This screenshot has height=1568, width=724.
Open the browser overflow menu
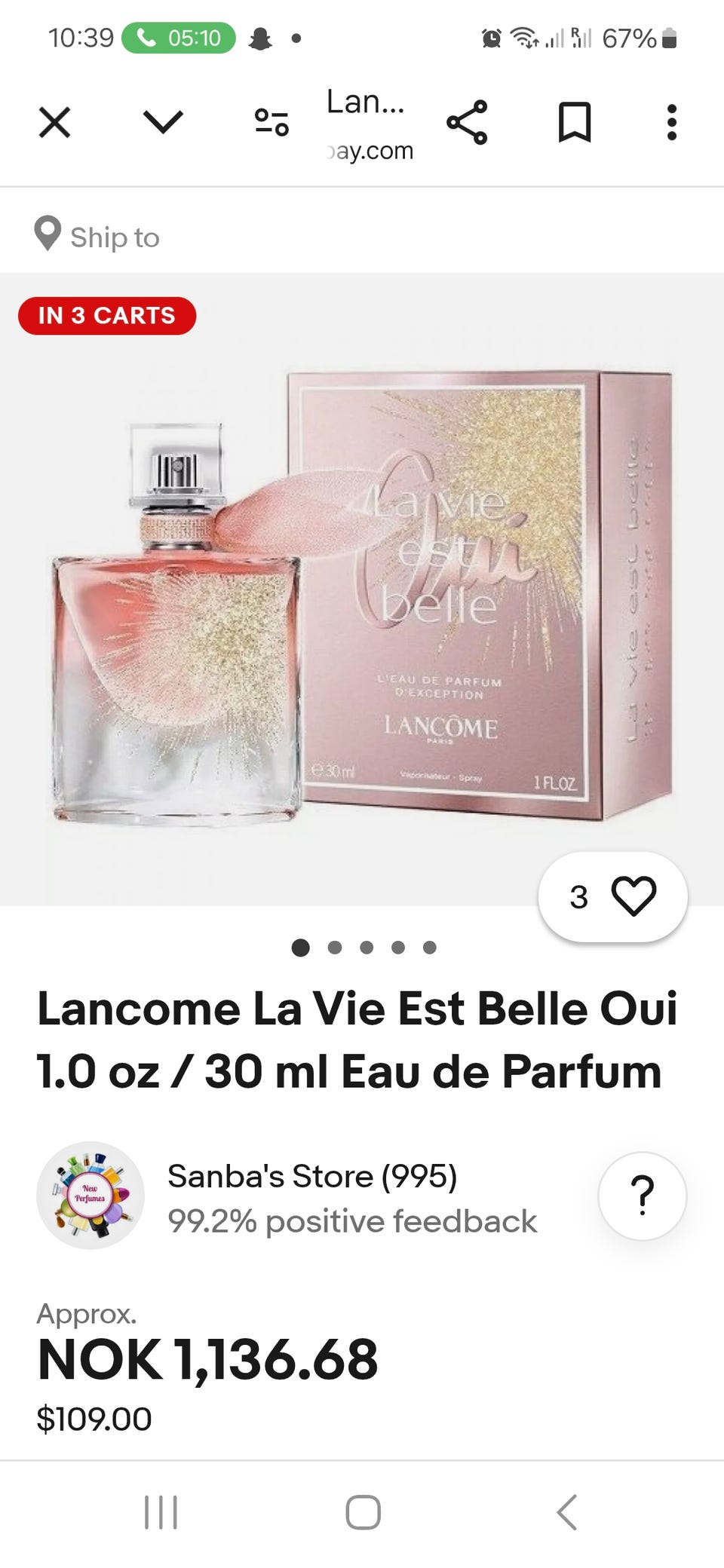672,122
